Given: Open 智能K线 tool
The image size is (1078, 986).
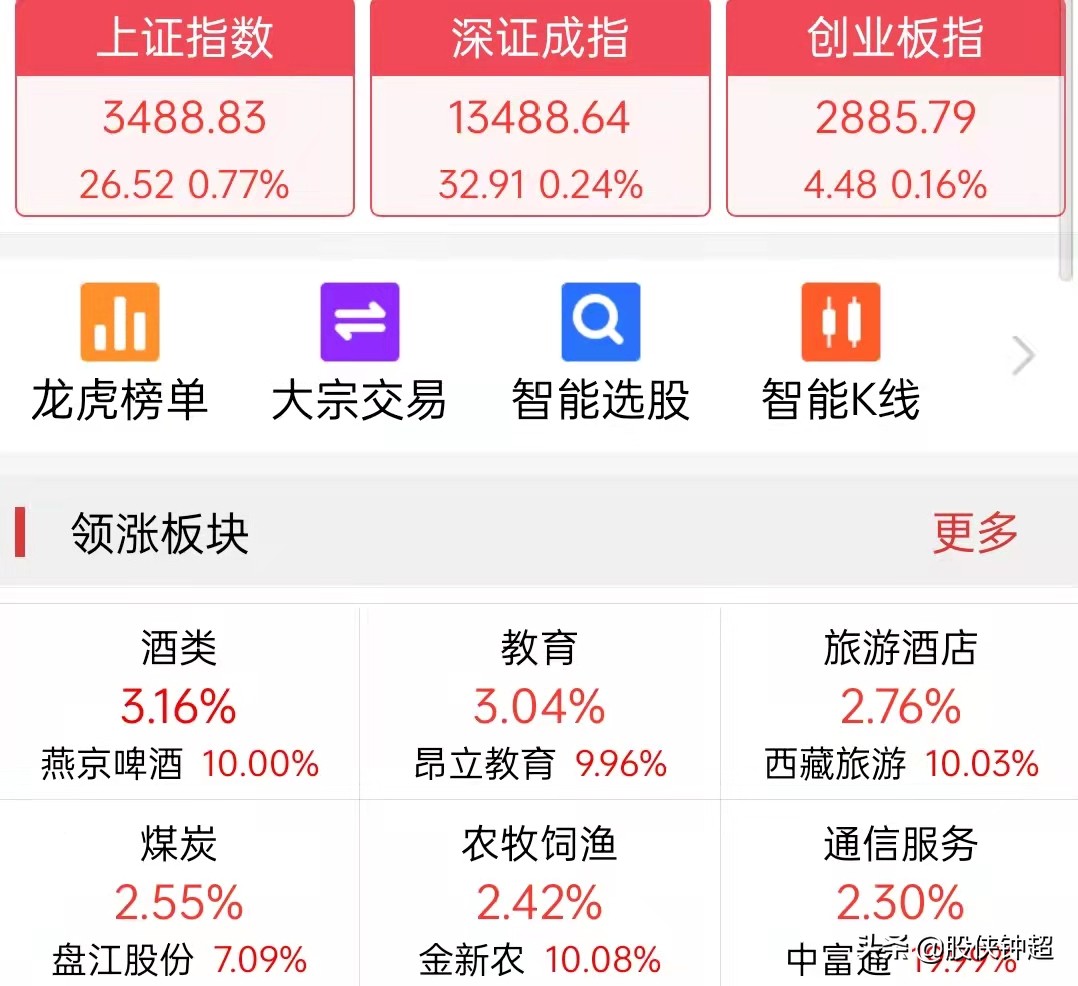Looking at the screenshot, I should click(x=840, y=352).
